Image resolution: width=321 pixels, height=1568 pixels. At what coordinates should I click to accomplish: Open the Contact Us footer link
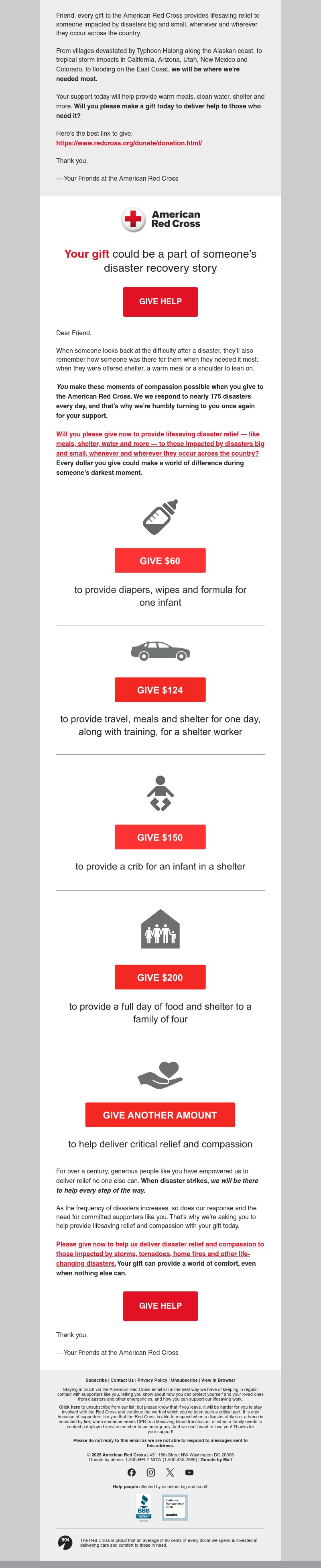point(122,1380)
